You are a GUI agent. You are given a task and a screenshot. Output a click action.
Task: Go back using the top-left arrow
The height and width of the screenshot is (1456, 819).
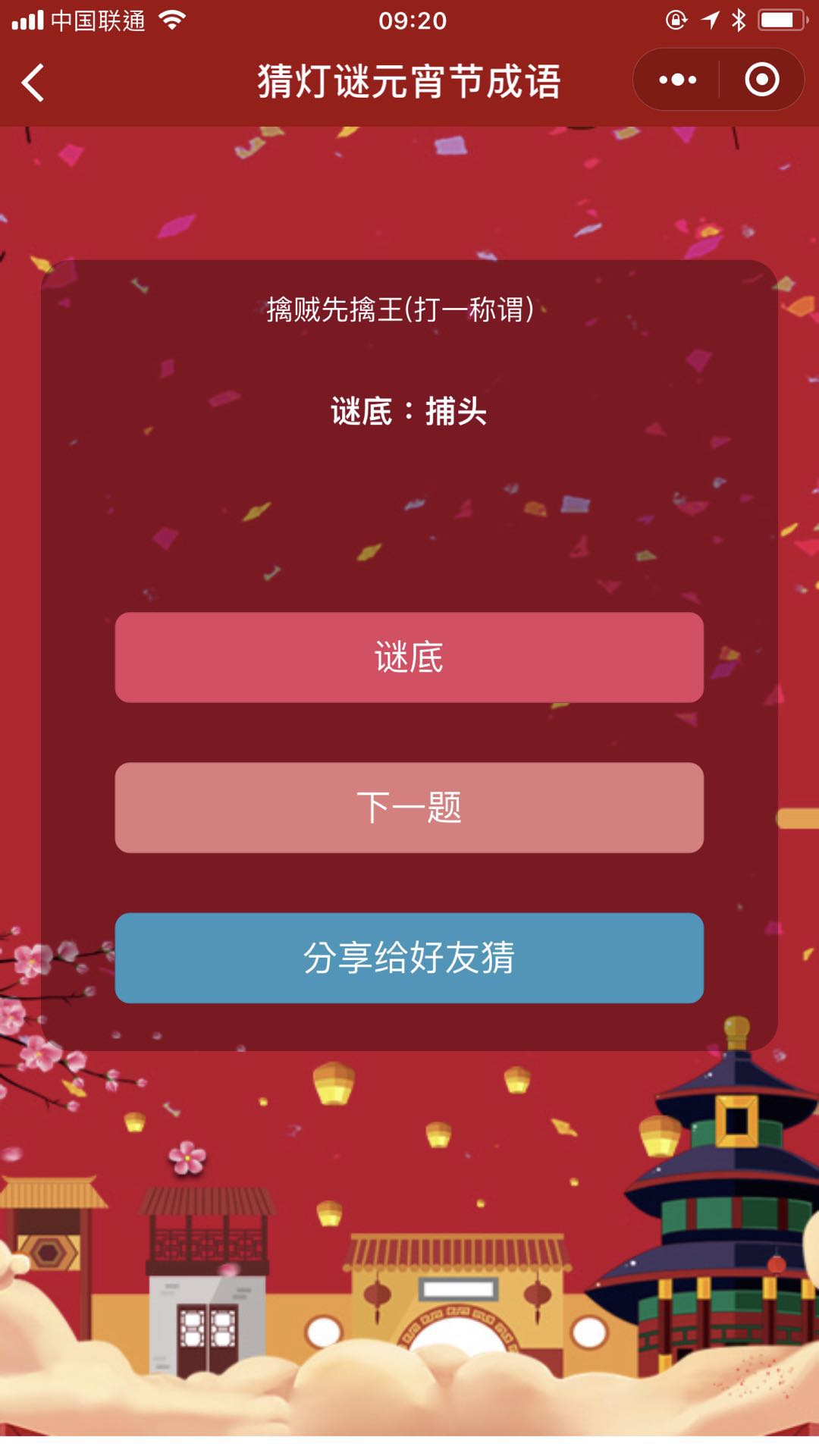tap(33, 82)
